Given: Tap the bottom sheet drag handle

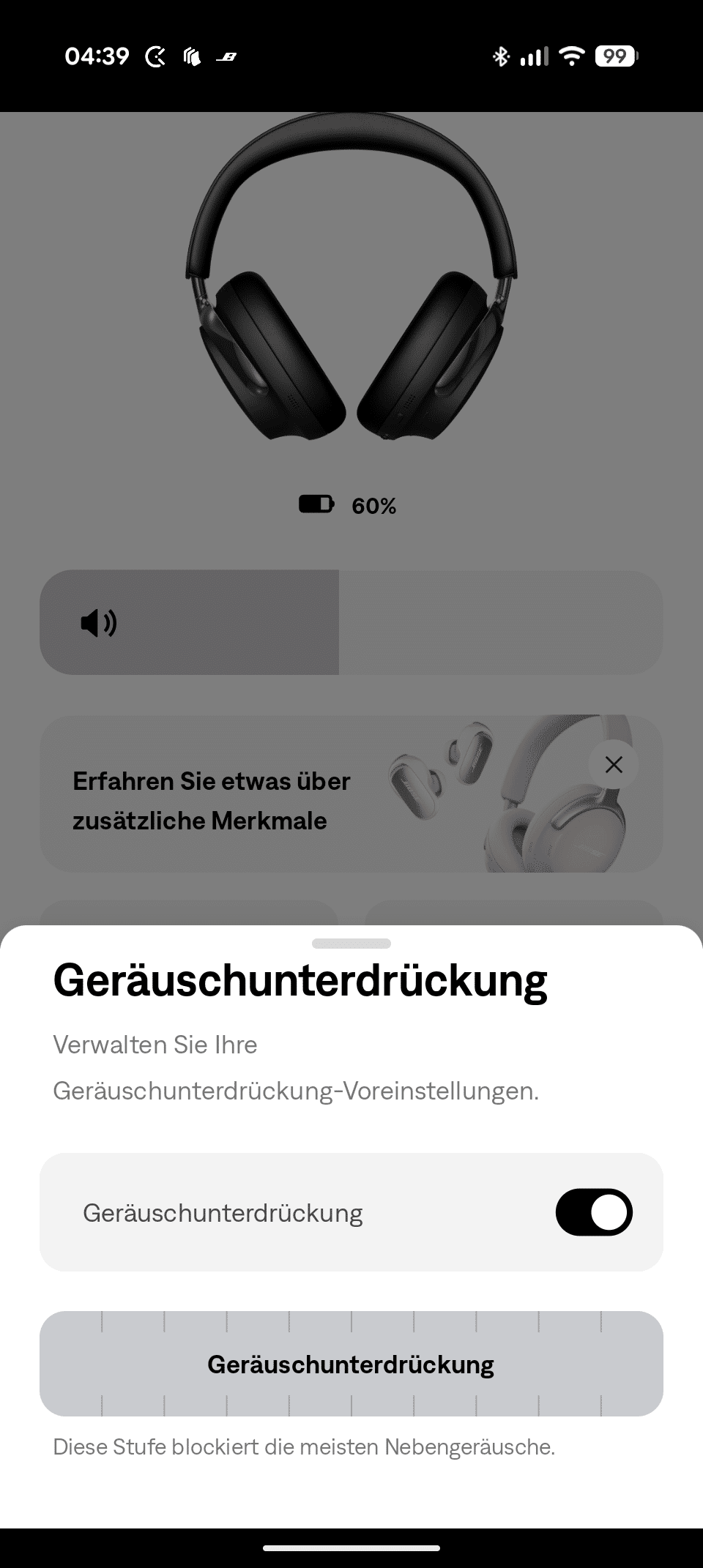Looking at the screenshot, I should [x=351, y=944].
